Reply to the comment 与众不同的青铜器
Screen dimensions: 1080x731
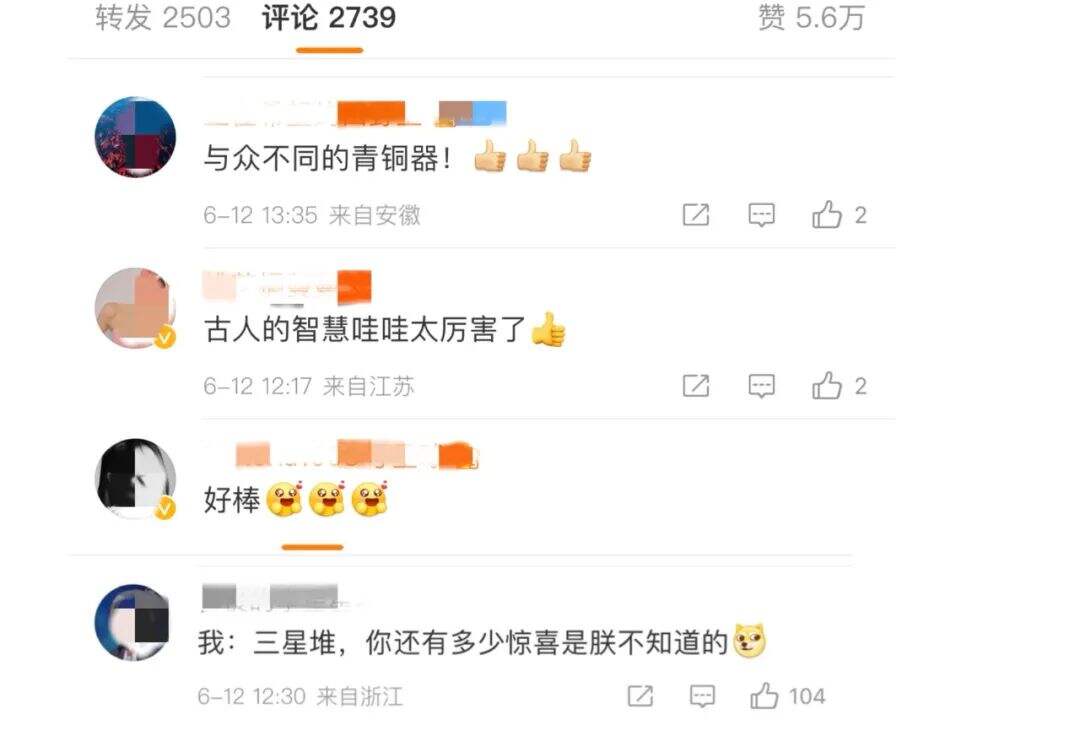(x=762, y=215)
